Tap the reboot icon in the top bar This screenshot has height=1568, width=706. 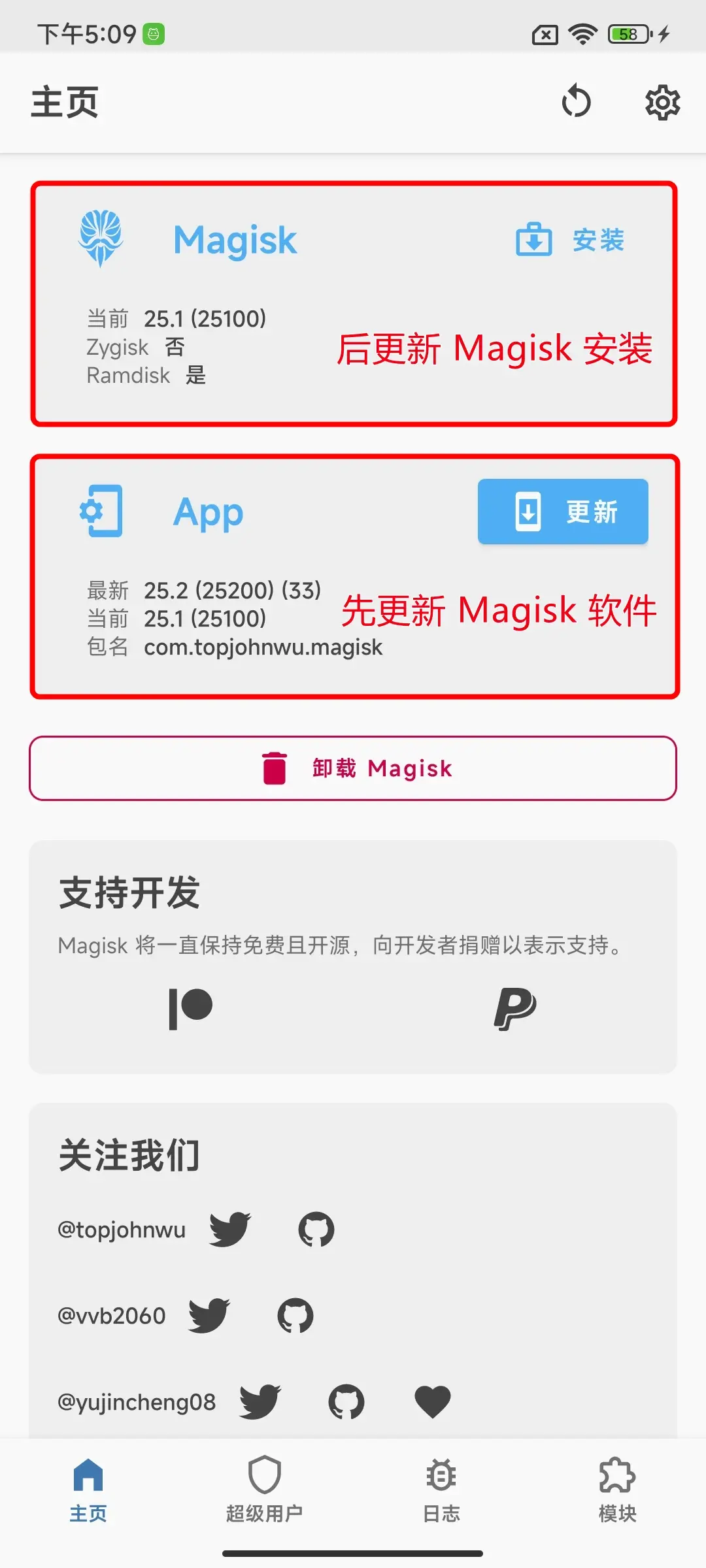click(x=576, y=102)
